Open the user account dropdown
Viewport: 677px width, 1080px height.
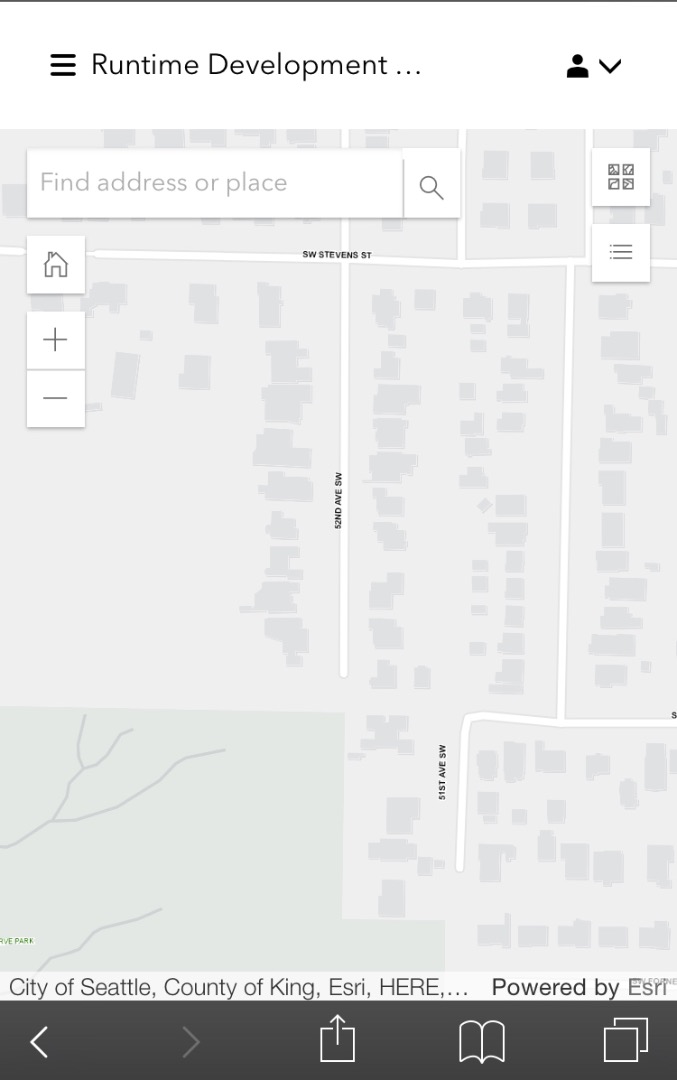(x=593, y=66)
